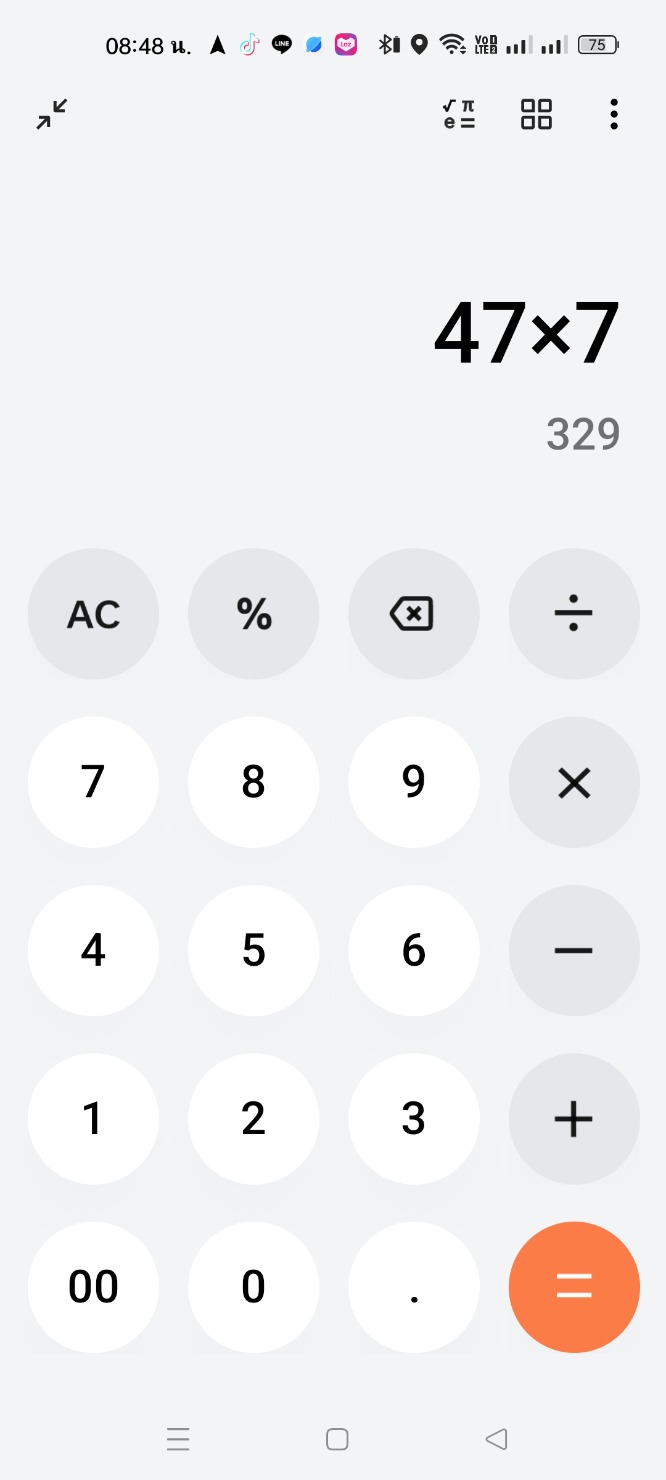Tap the percent key
This screenshot has height=1480, width=666.
pos(254,614)
